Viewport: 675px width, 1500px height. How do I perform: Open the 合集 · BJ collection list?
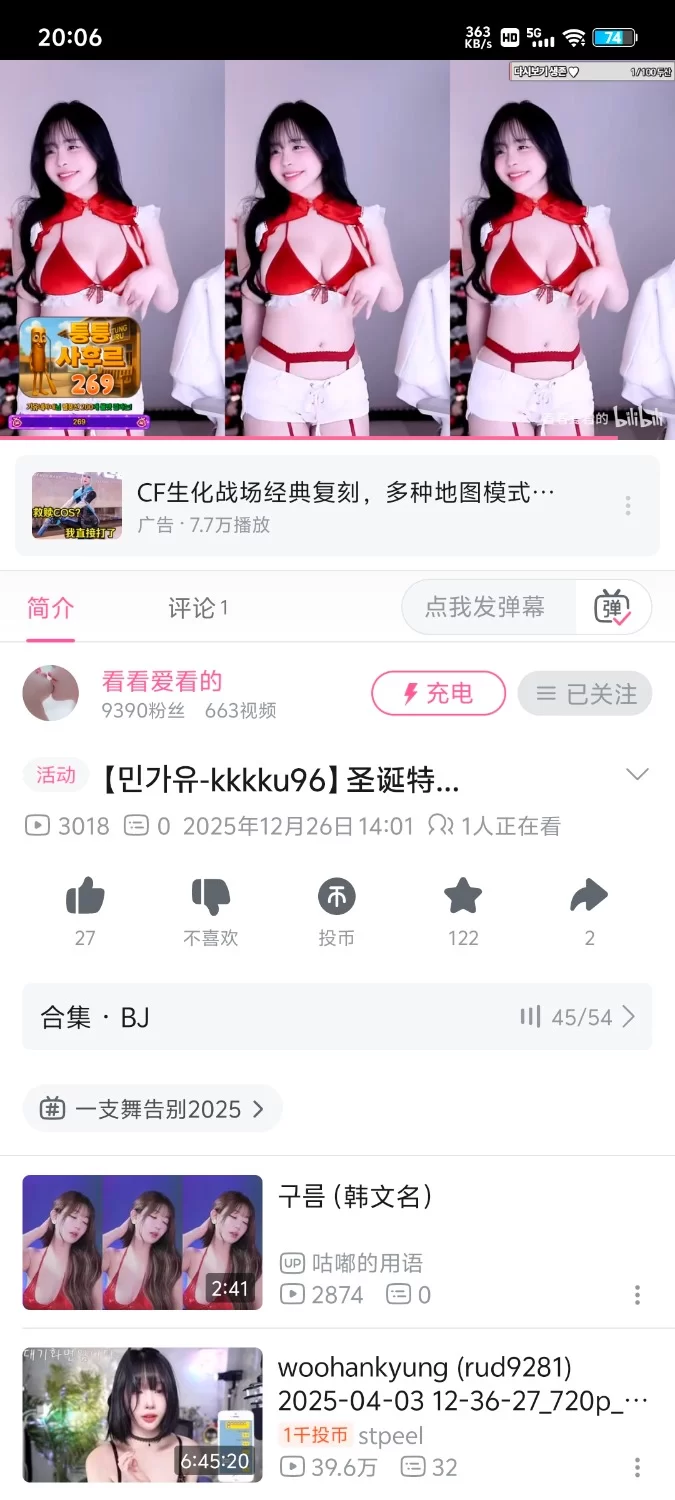coord(337,1017)
